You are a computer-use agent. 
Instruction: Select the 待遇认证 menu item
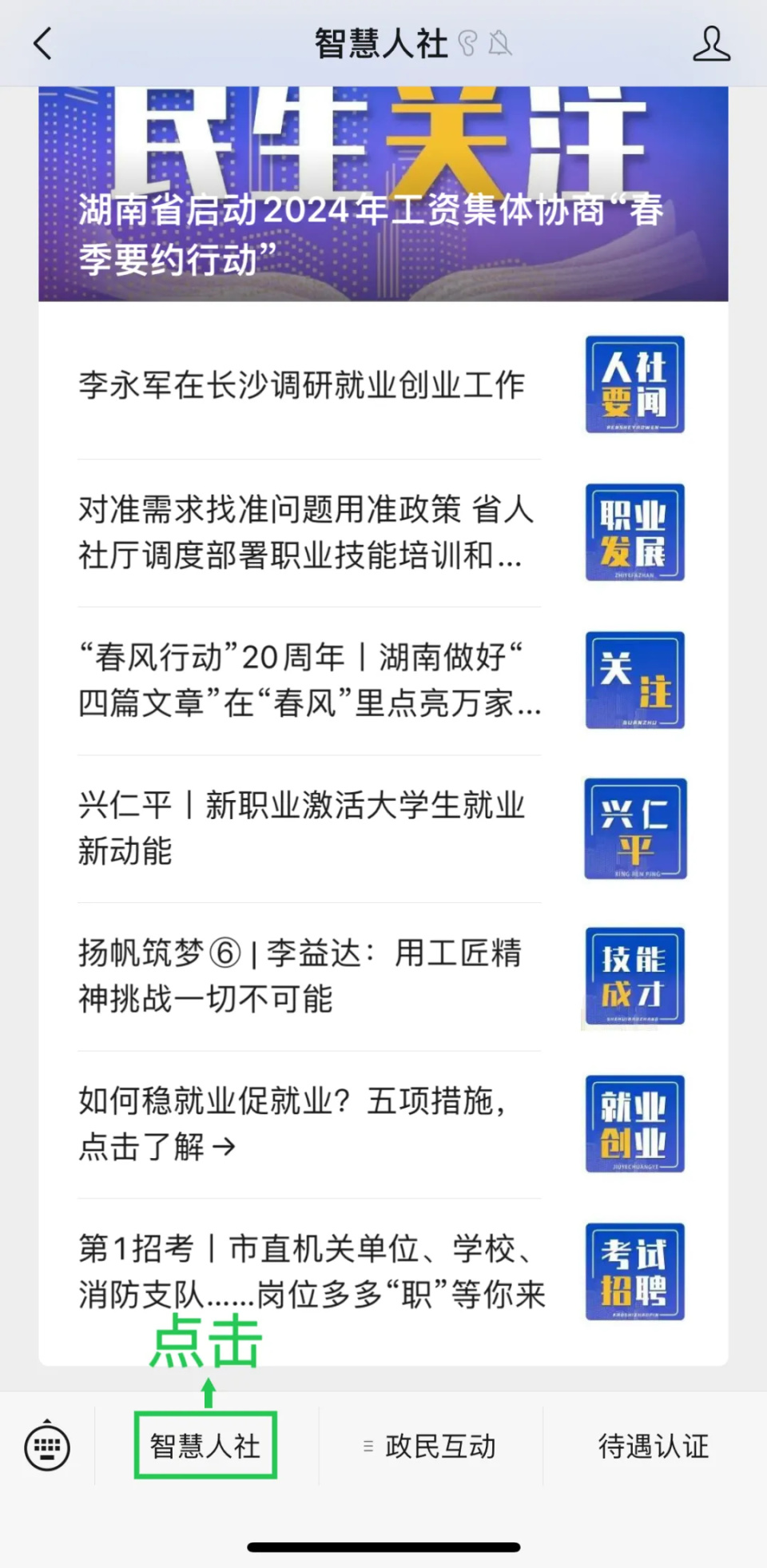654,1446
